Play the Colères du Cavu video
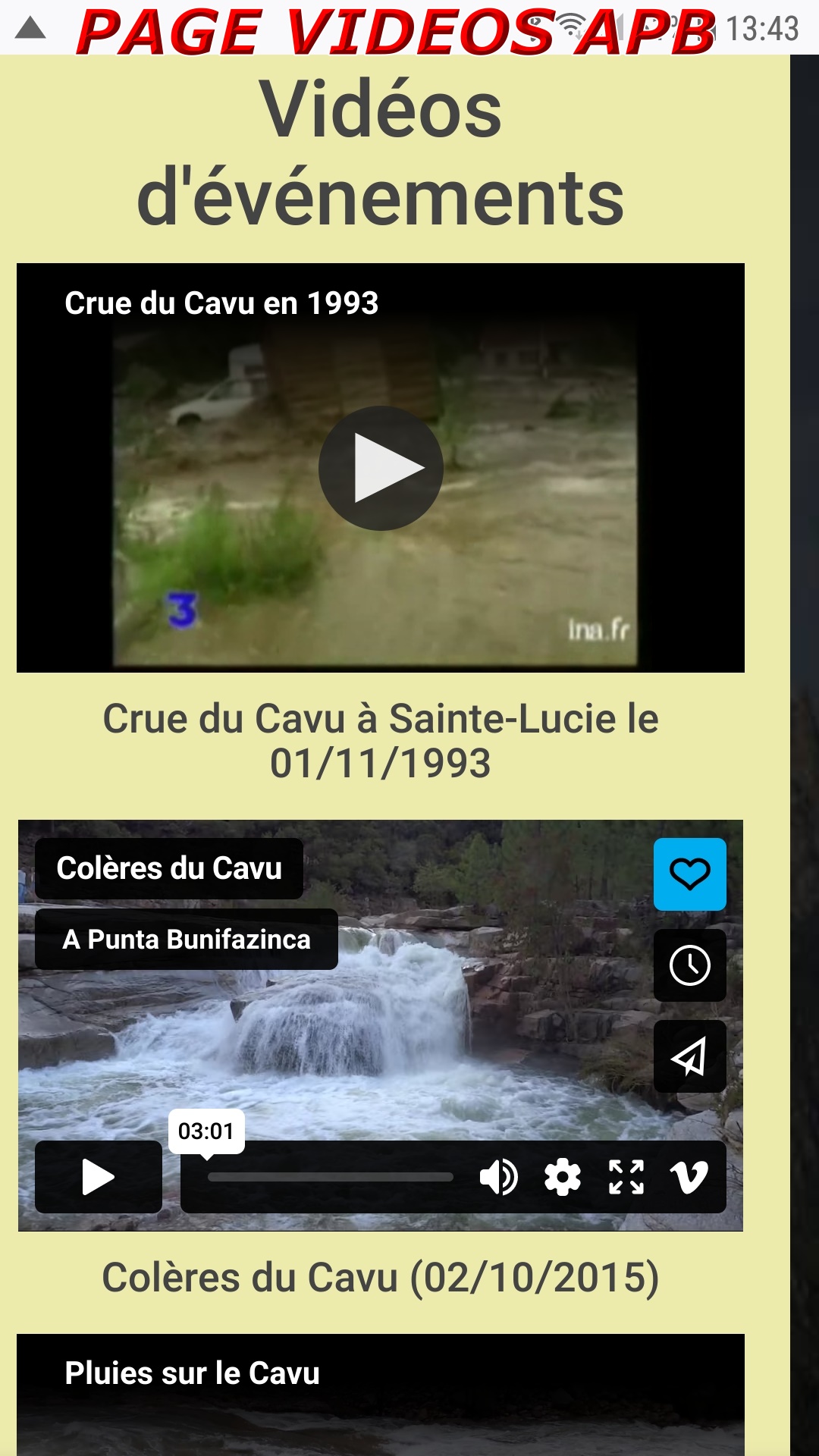 tap(99, 1177)
